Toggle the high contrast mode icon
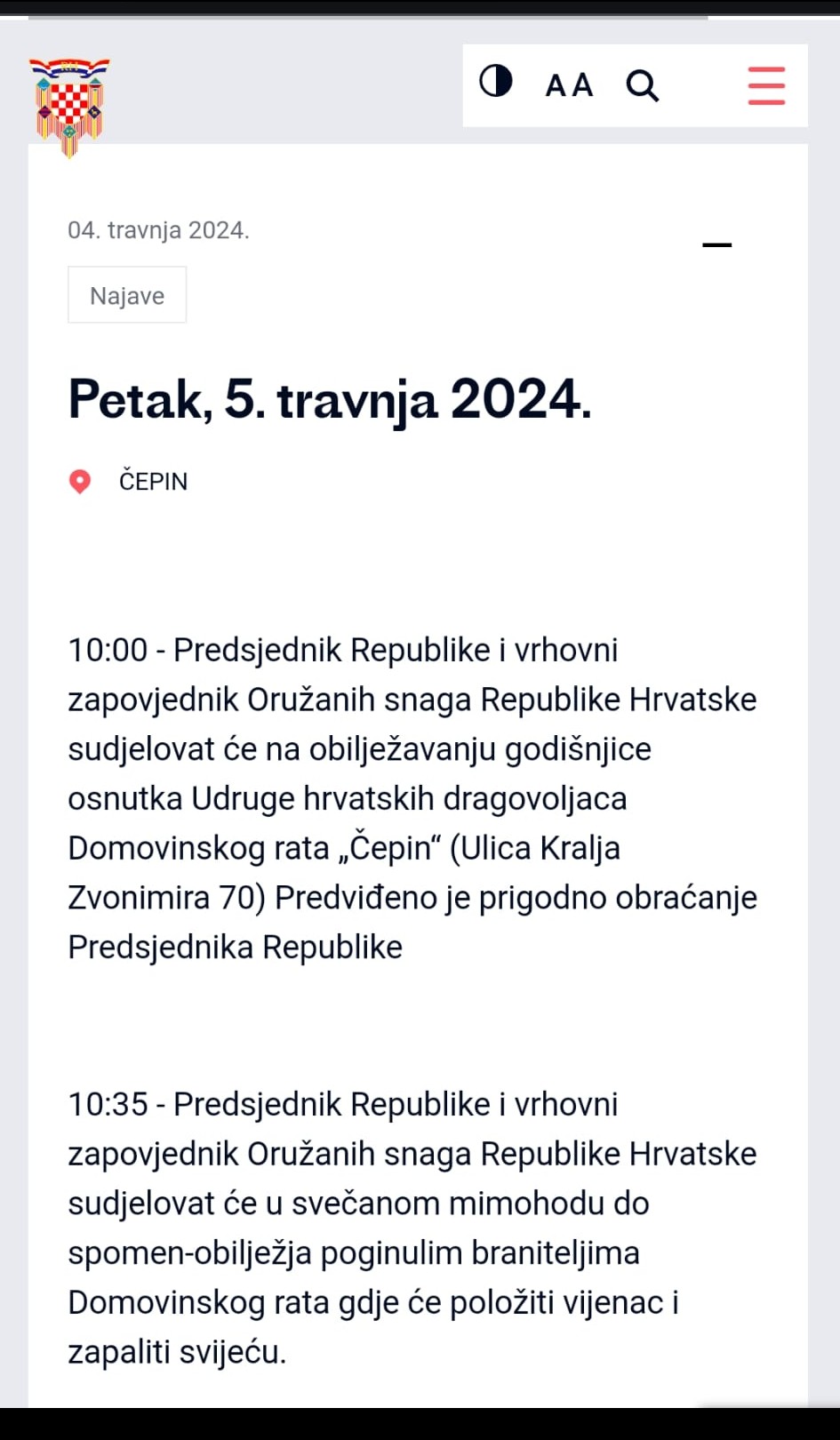 coord(496,82)
